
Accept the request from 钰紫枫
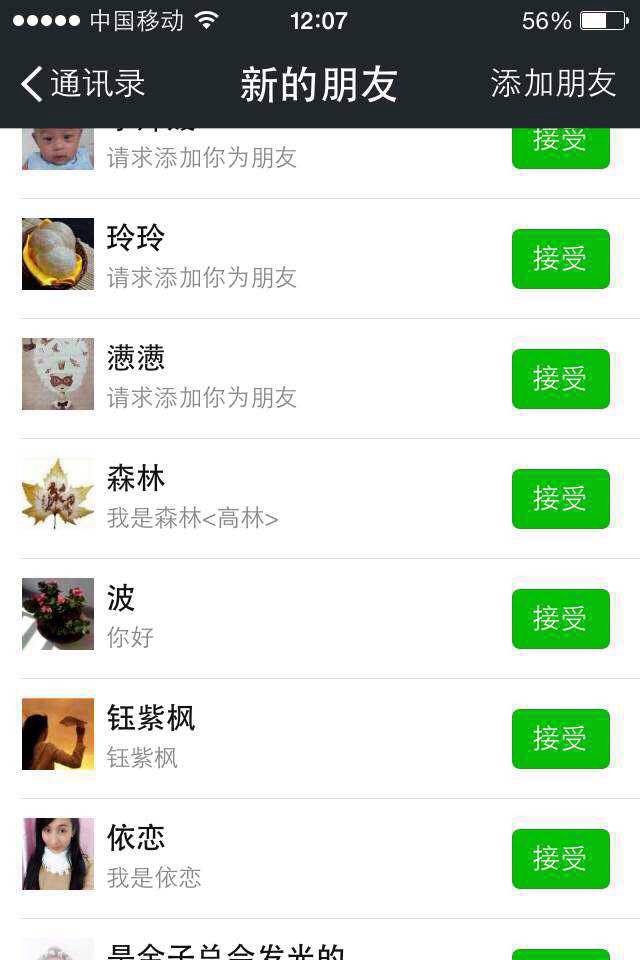point(560,739)
